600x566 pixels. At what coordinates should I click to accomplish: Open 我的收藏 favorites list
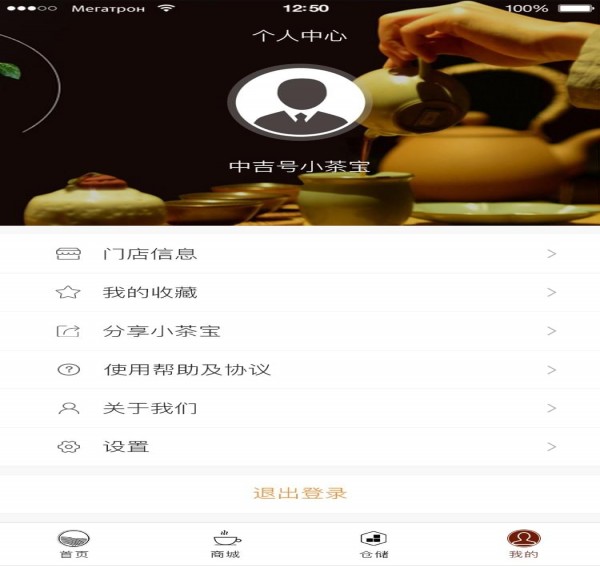point(300,292)
